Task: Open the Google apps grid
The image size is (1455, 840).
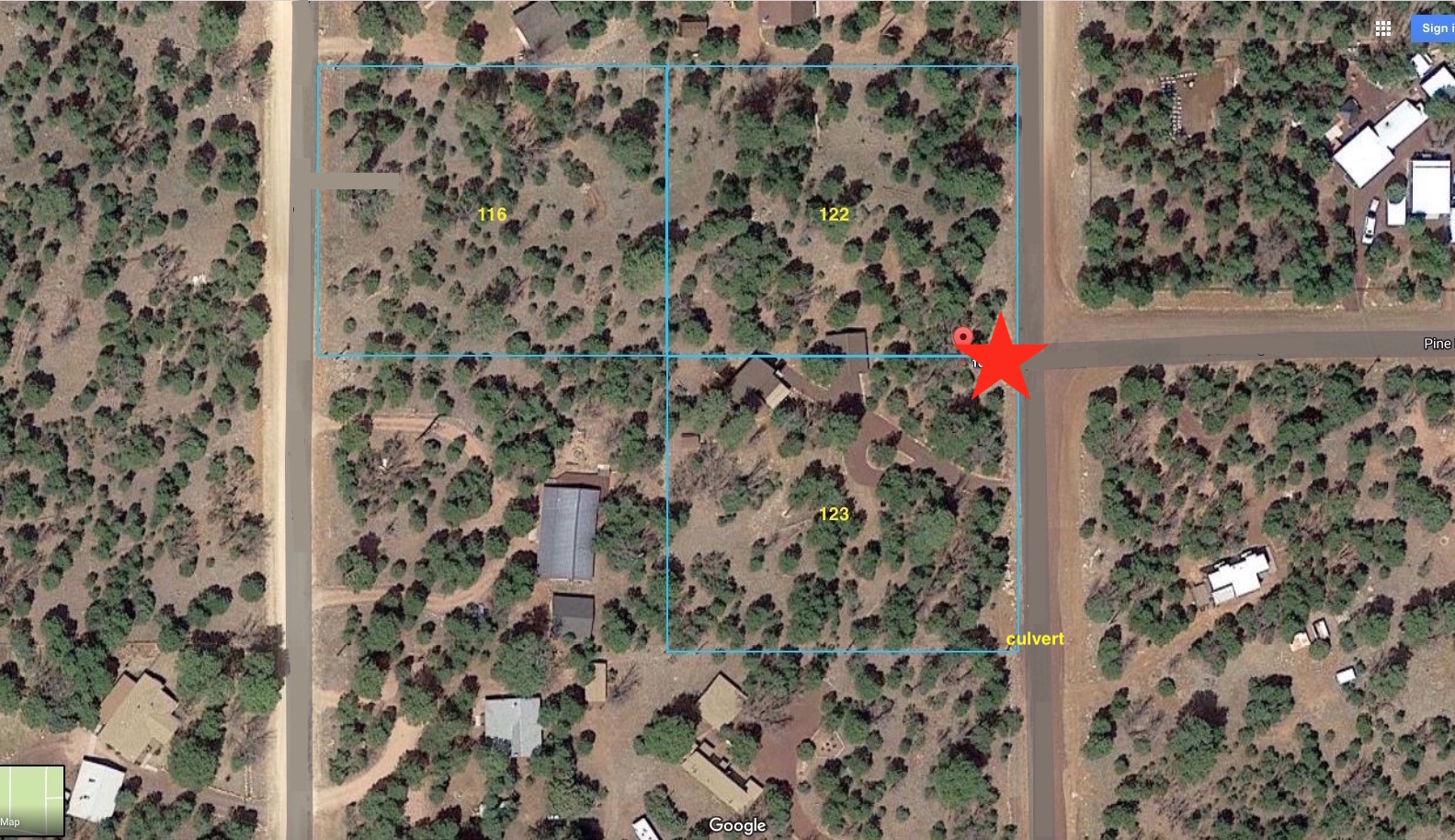Action: click(1382, 28)
